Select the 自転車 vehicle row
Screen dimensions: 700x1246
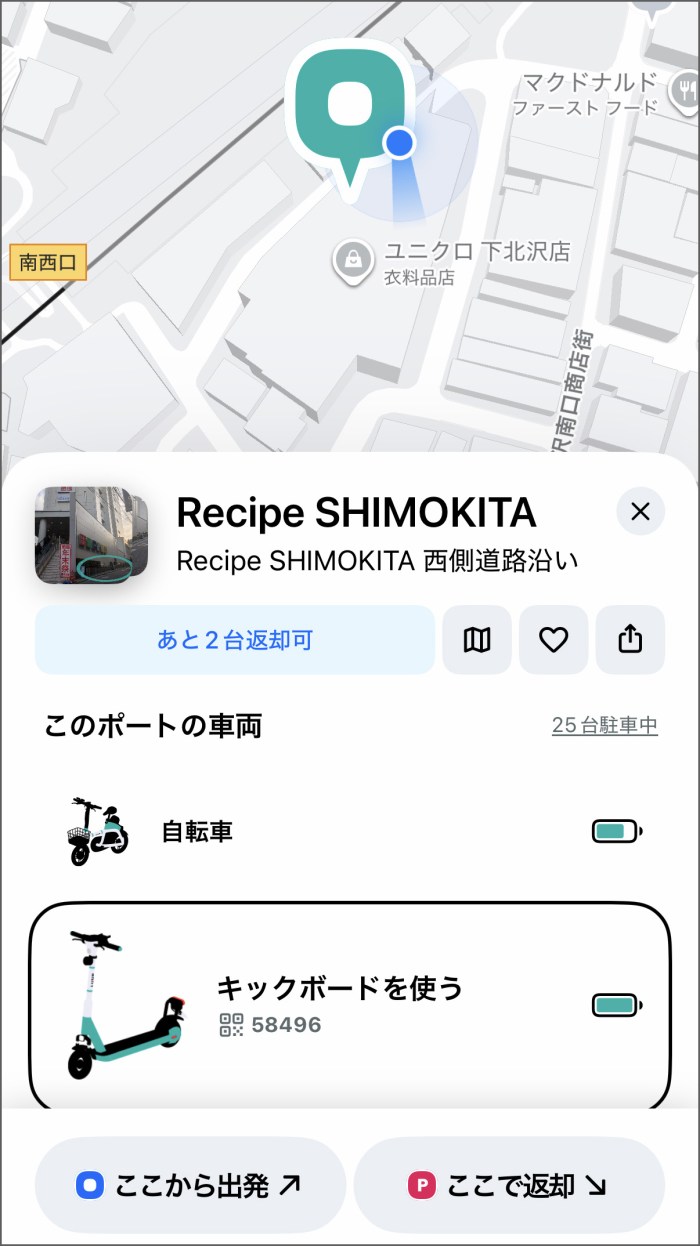click(350, 831)
